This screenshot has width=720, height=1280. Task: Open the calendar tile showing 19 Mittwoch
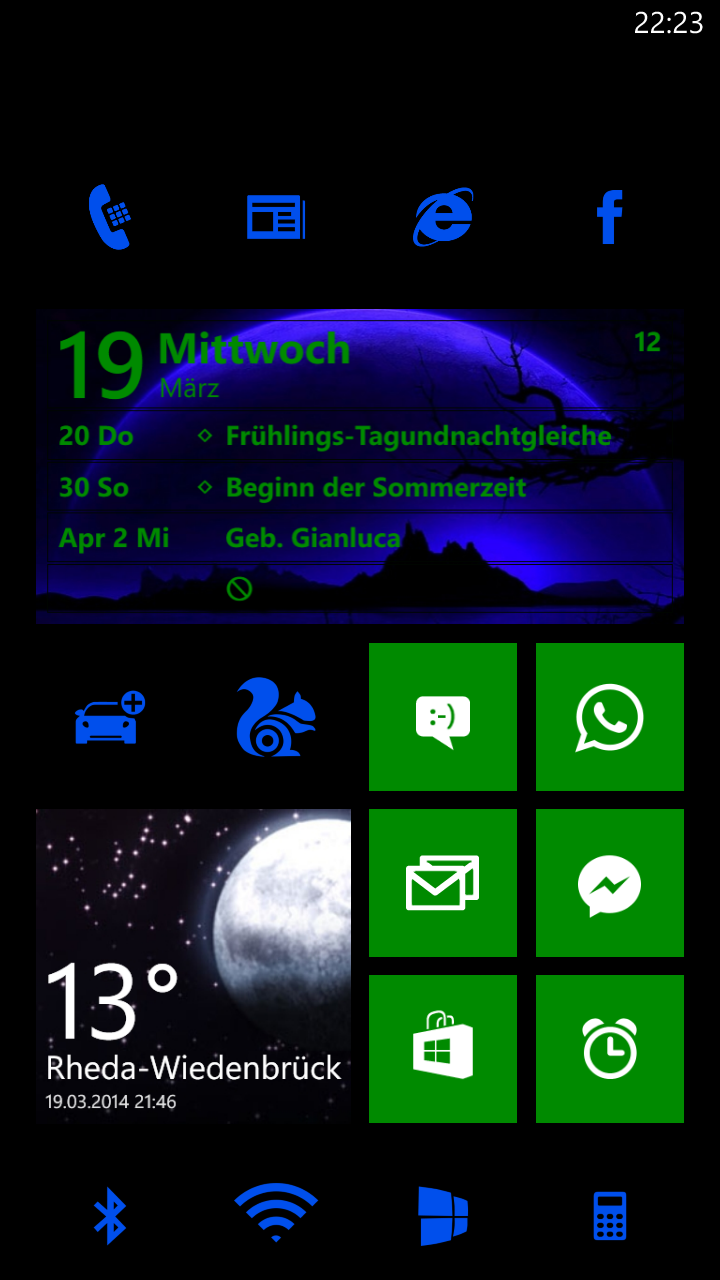pos(360,467)
